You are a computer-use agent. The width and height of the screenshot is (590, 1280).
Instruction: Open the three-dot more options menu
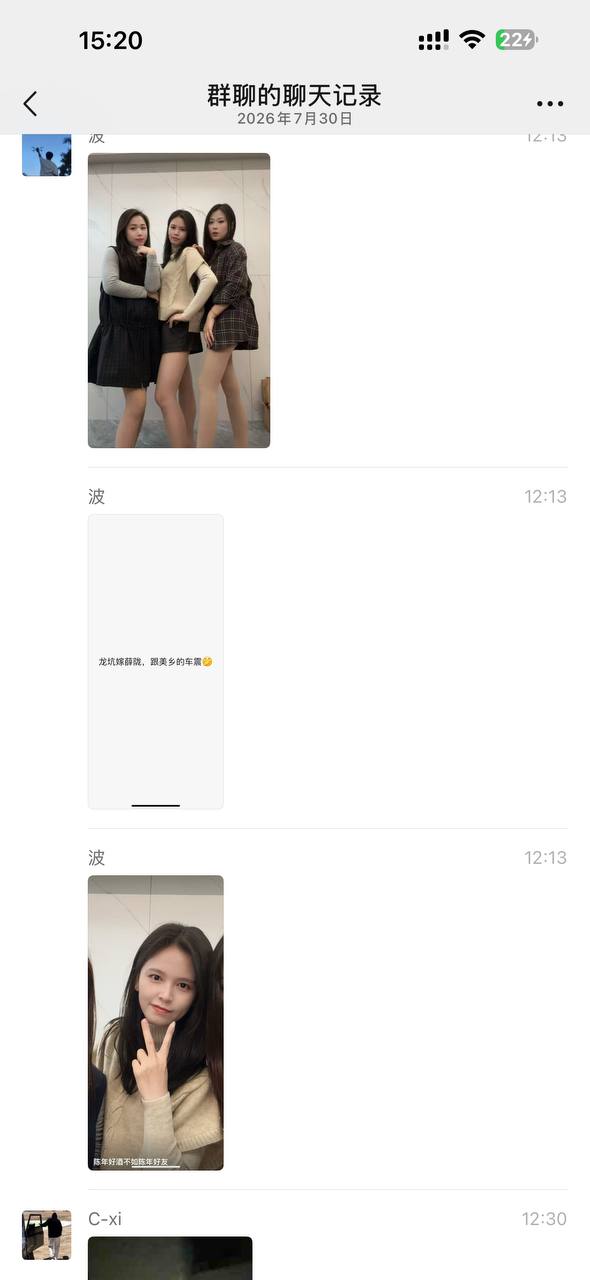[550, 104]
